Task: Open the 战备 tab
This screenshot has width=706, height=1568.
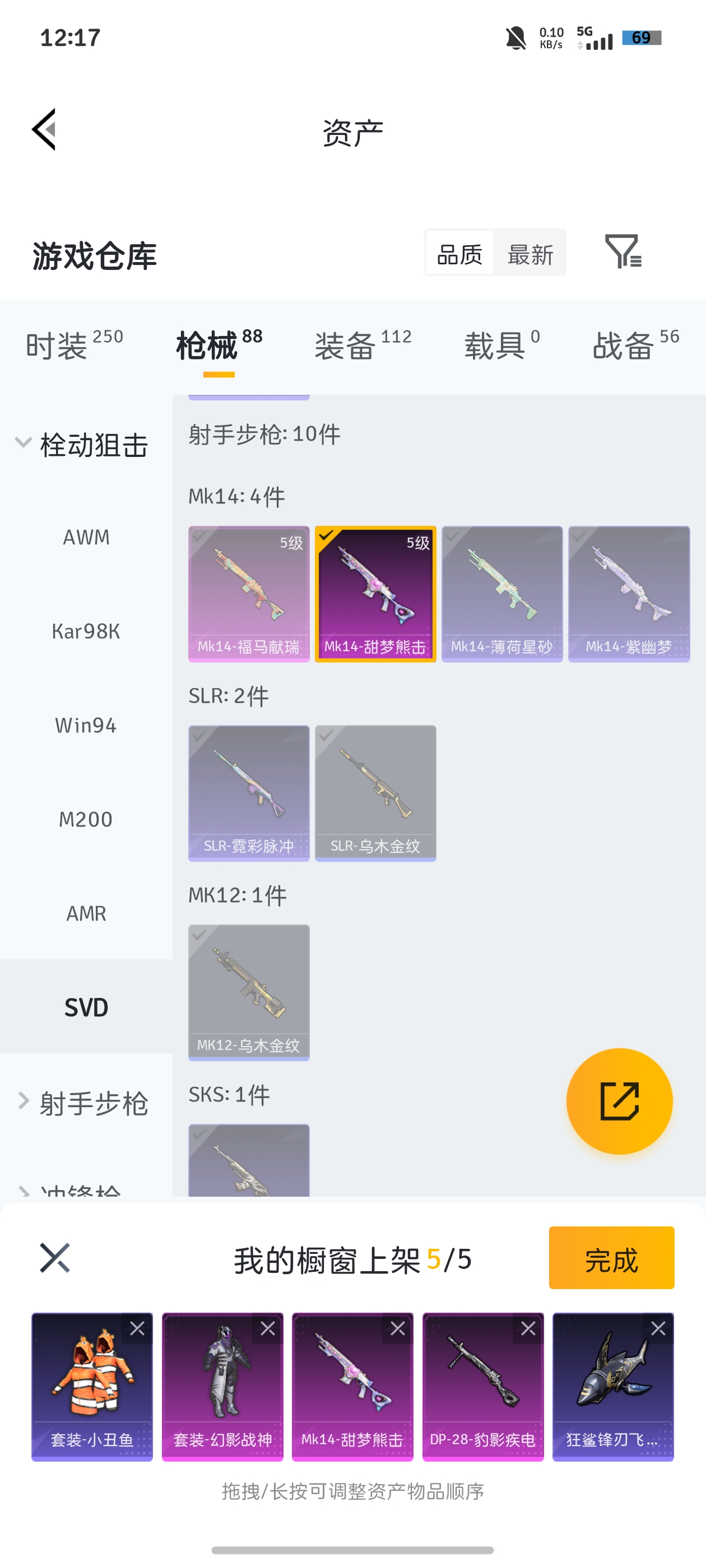Action: [x=635, y=345]
